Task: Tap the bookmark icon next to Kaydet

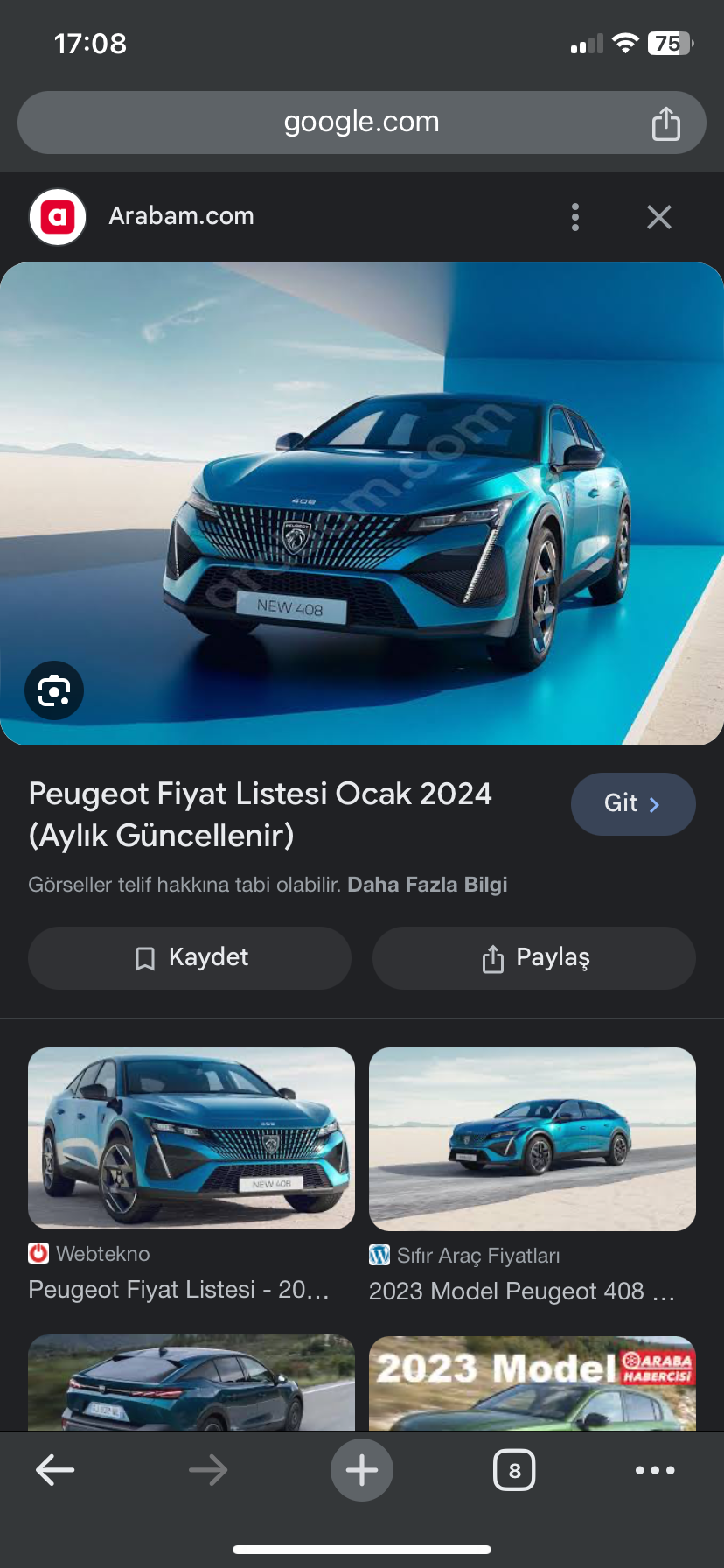Action: click(146, 957)
